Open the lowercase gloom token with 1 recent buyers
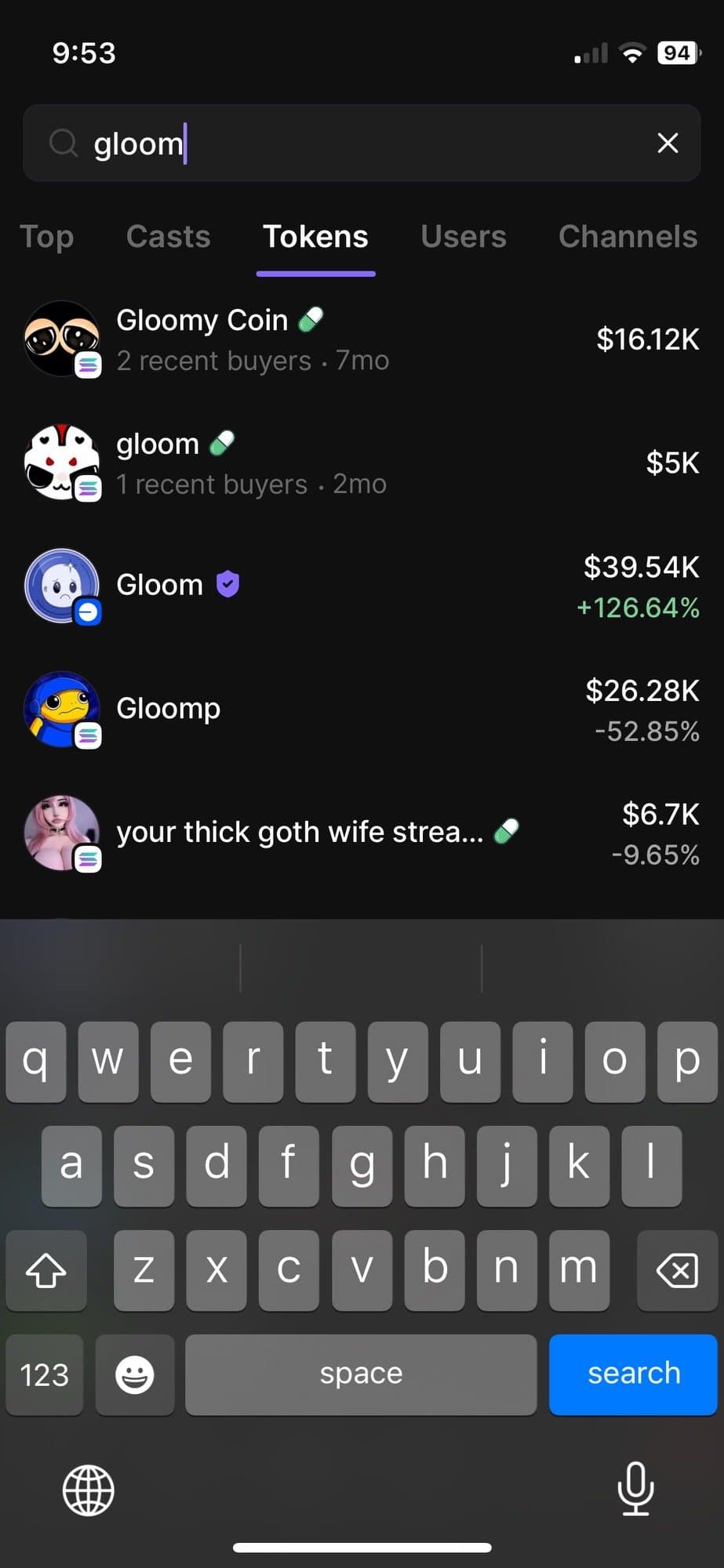The width and height of the screenshot is (724, 1568). click(x=361, y=463)
